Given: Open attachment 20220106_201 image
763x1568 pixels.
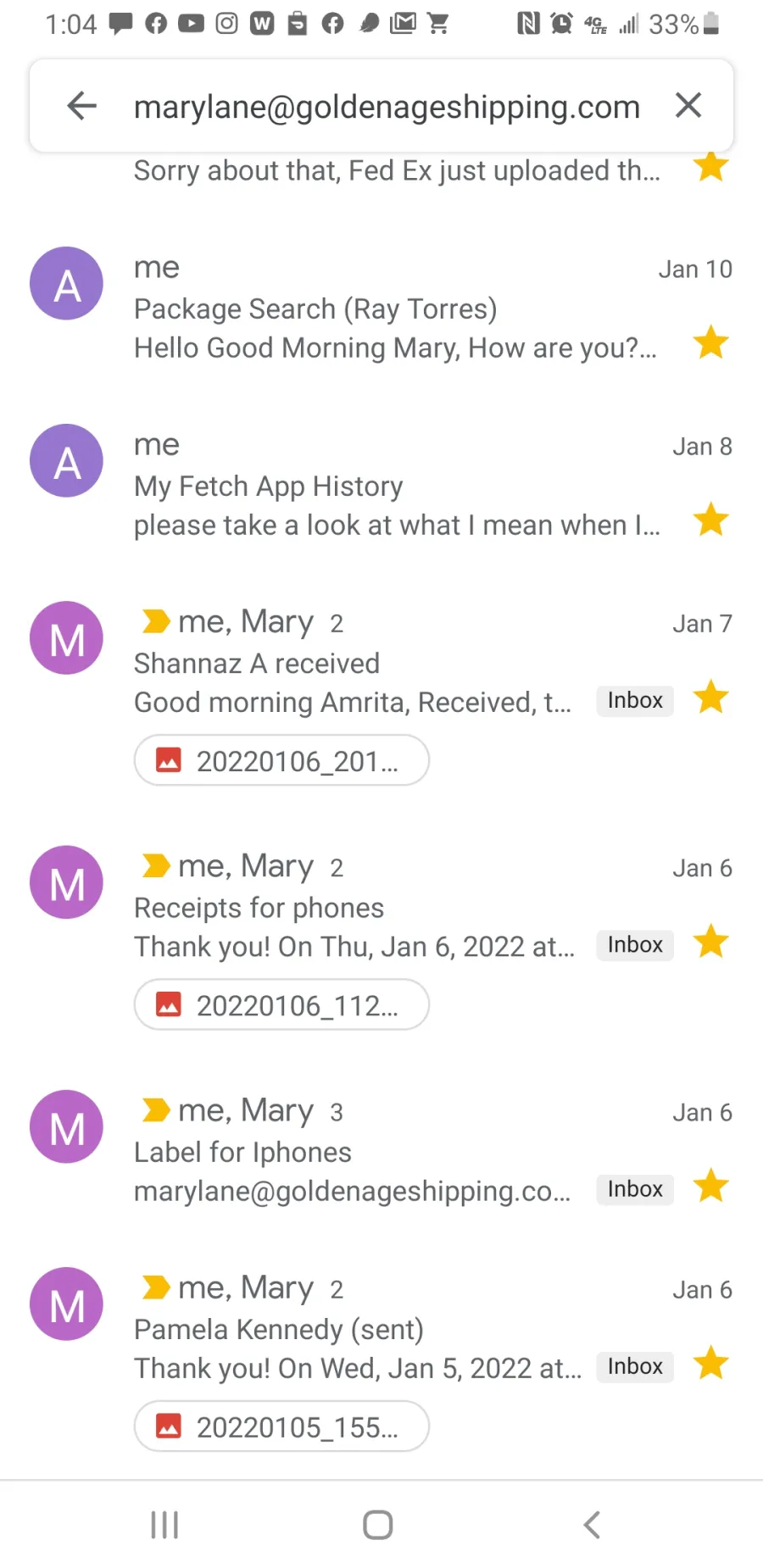Looking at the screenshot, I should [x=281, y=760].
